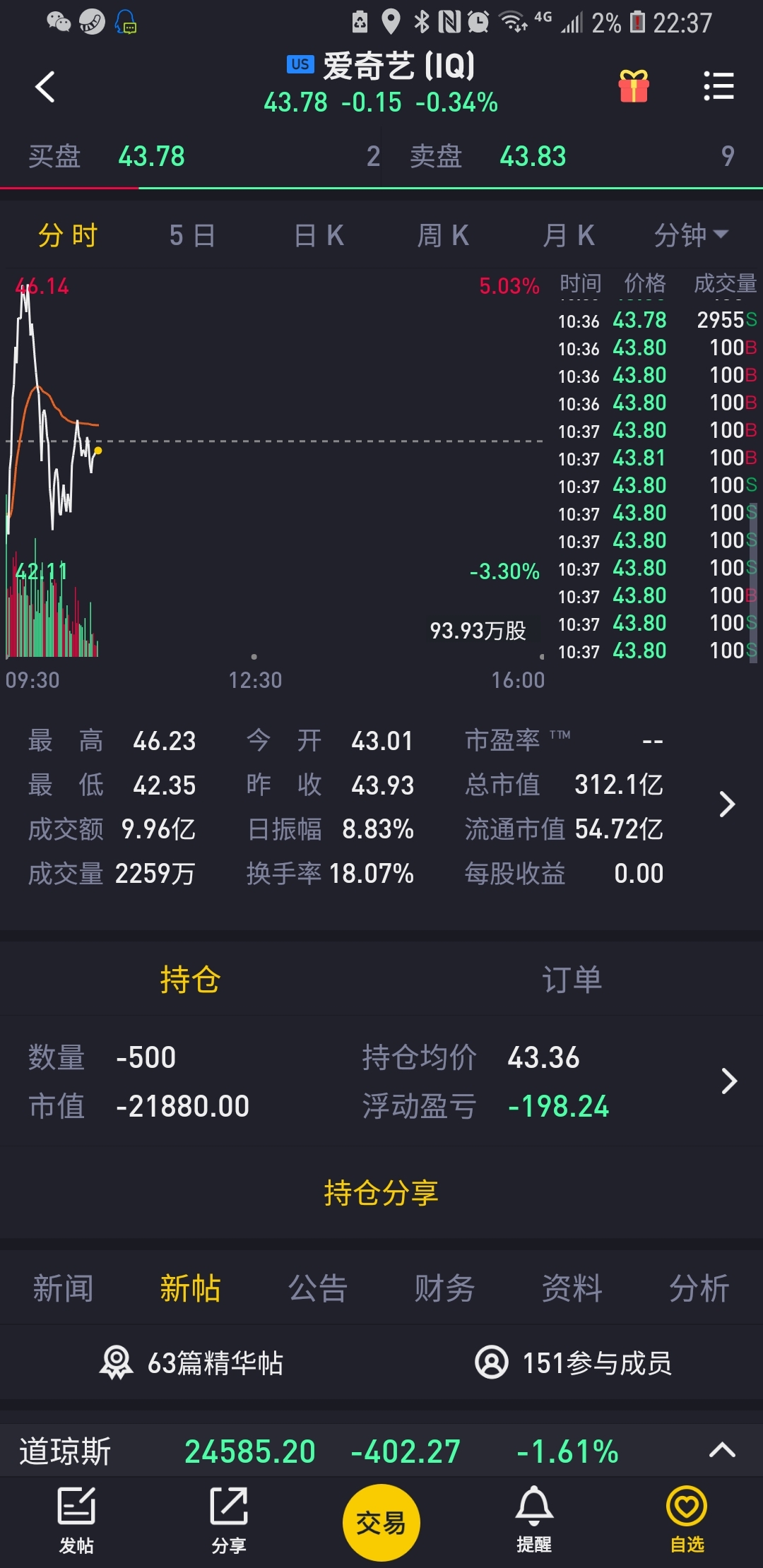
Task: Switch to the 订单 tab
Action: 572,980
